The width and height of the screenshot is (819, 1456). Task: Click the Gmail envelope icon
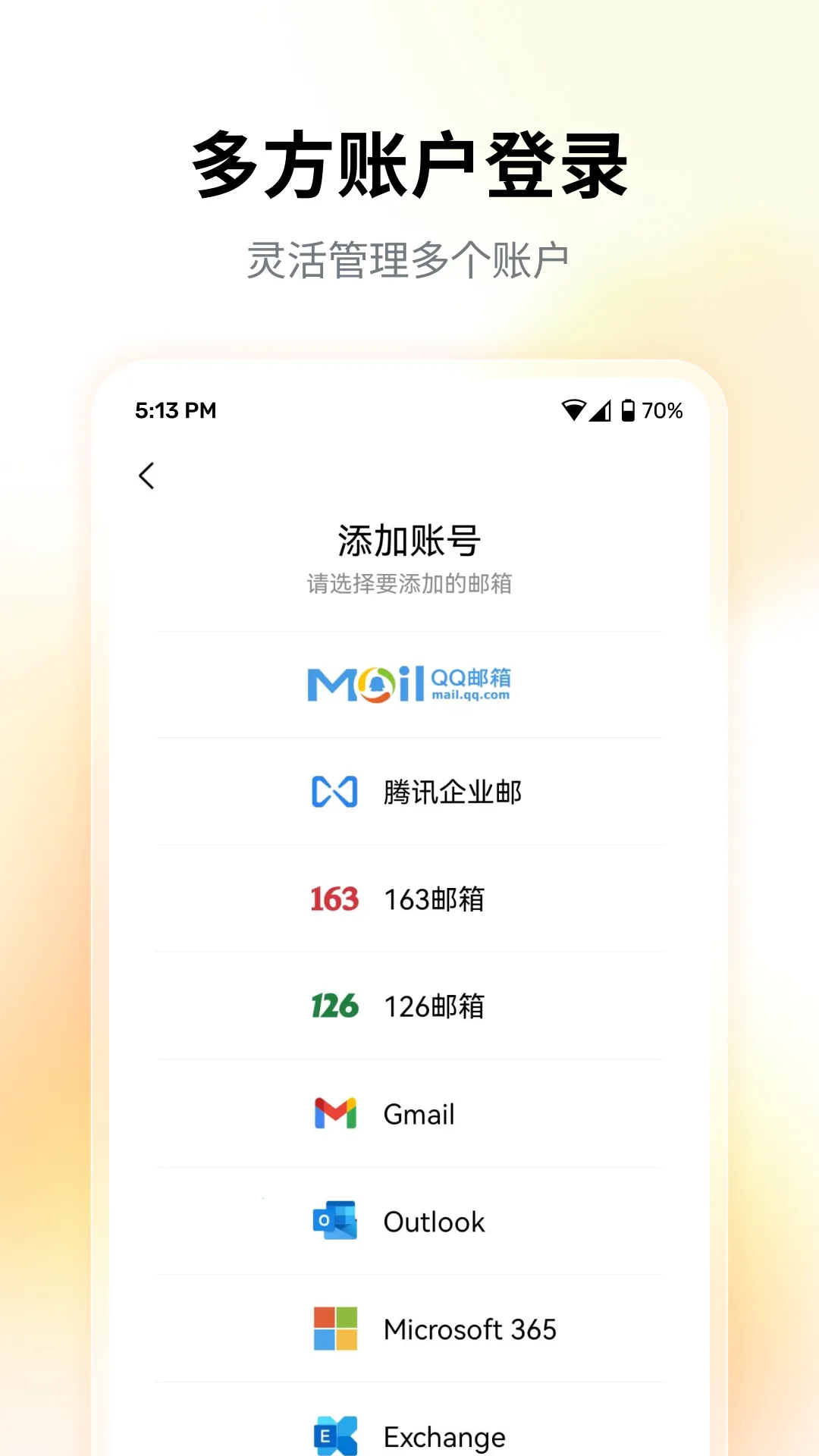coord(334,1114)
